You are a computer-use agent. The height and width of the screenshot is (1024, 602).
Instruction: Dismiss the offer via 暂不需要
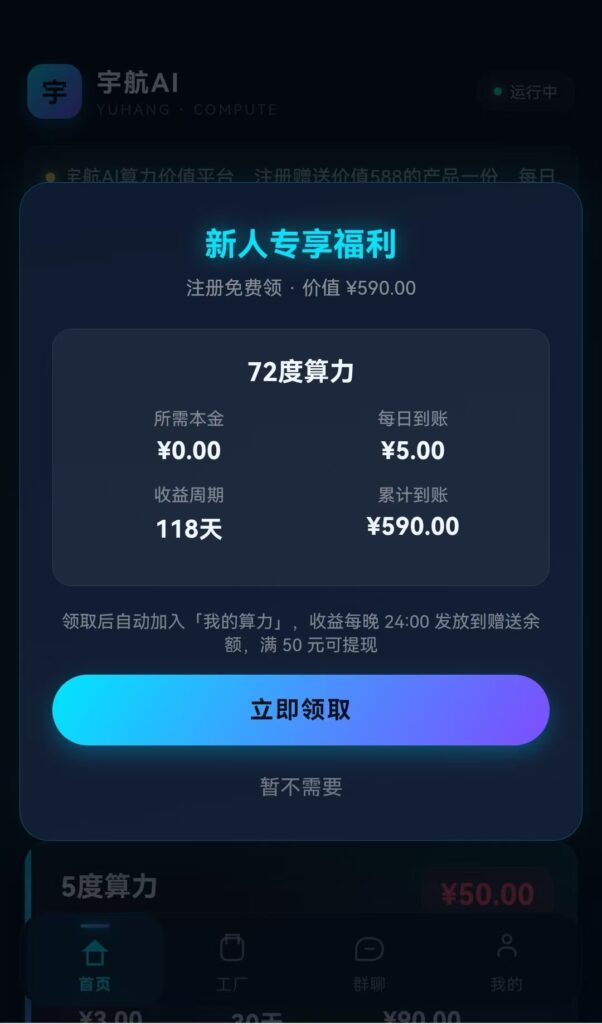(300, 786)
